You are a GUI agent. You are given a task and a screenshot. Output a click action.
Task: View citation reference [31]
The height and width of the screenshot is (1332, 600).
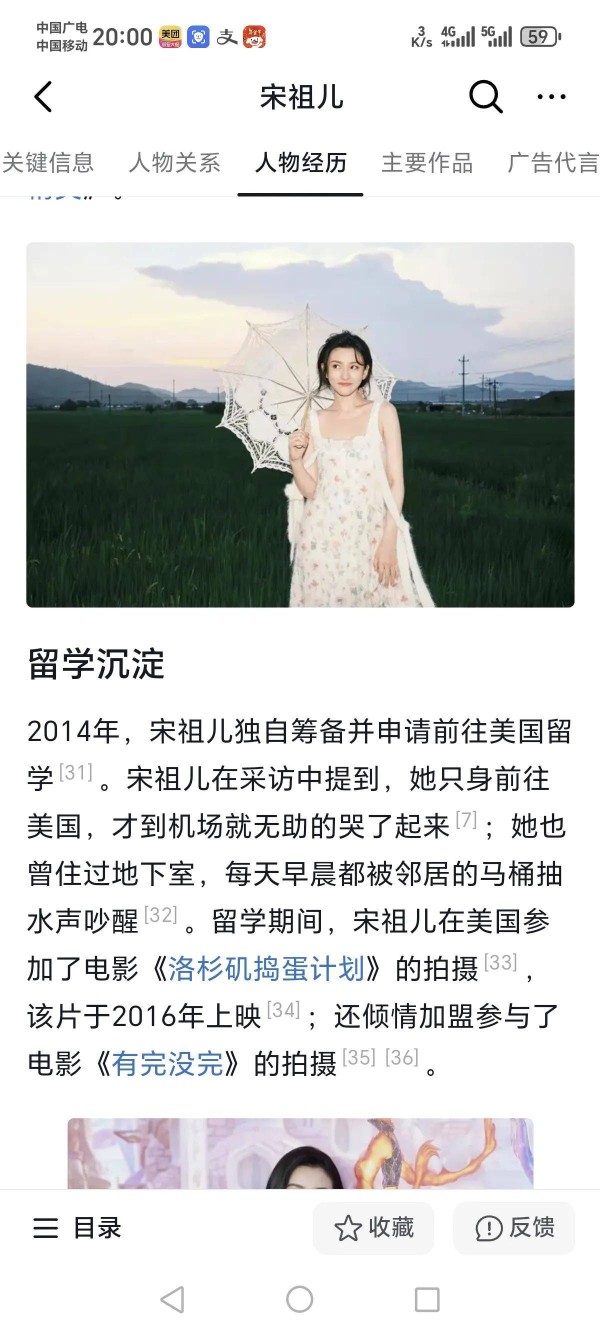76,771
